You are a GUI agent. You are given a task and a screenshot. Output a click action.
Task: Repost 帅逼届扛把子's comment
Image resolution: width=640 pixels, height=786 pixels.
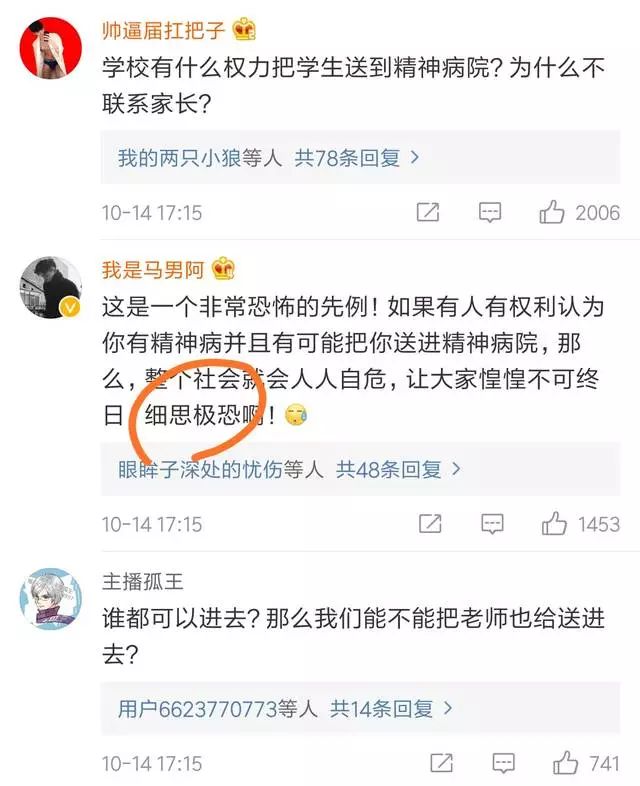[x=428, y=213]
